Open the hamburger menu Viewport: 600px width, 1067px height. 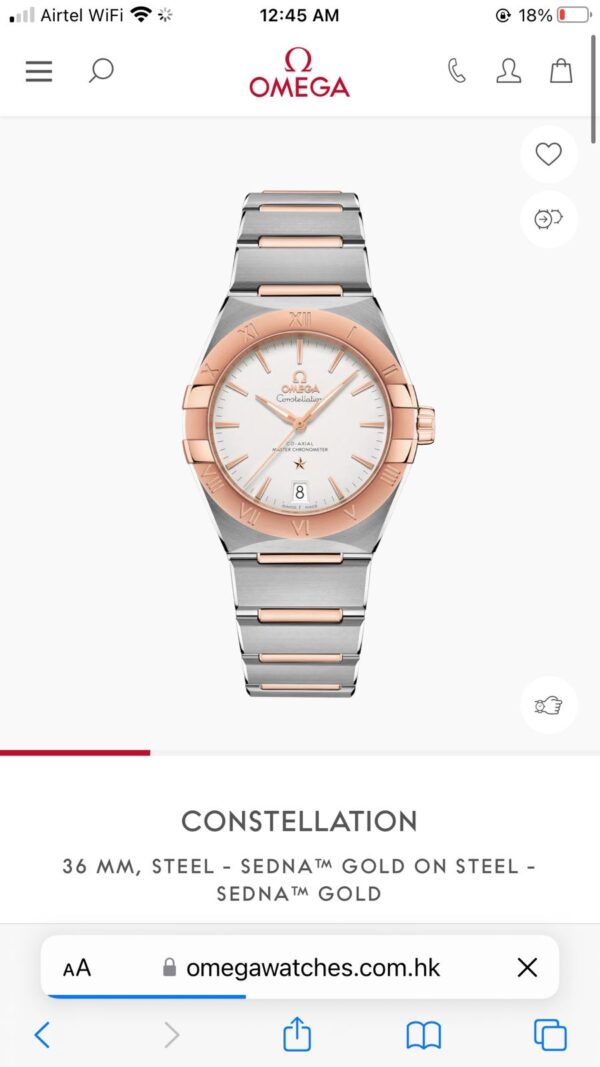39,71
